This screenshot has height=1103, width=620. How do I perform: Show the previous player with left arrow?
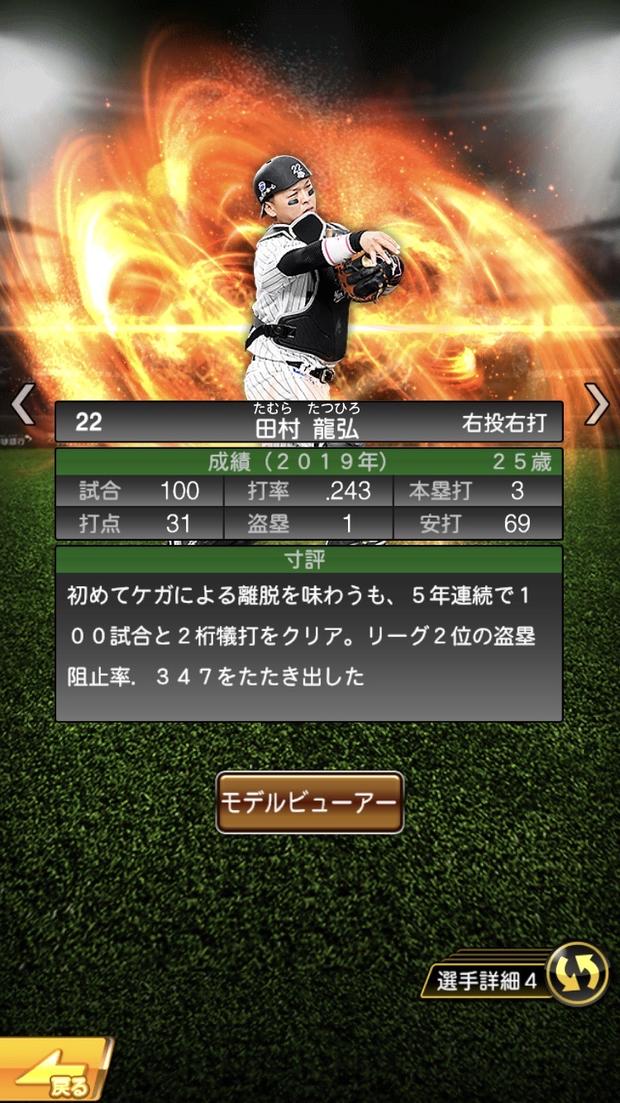(x=21, y=405)
